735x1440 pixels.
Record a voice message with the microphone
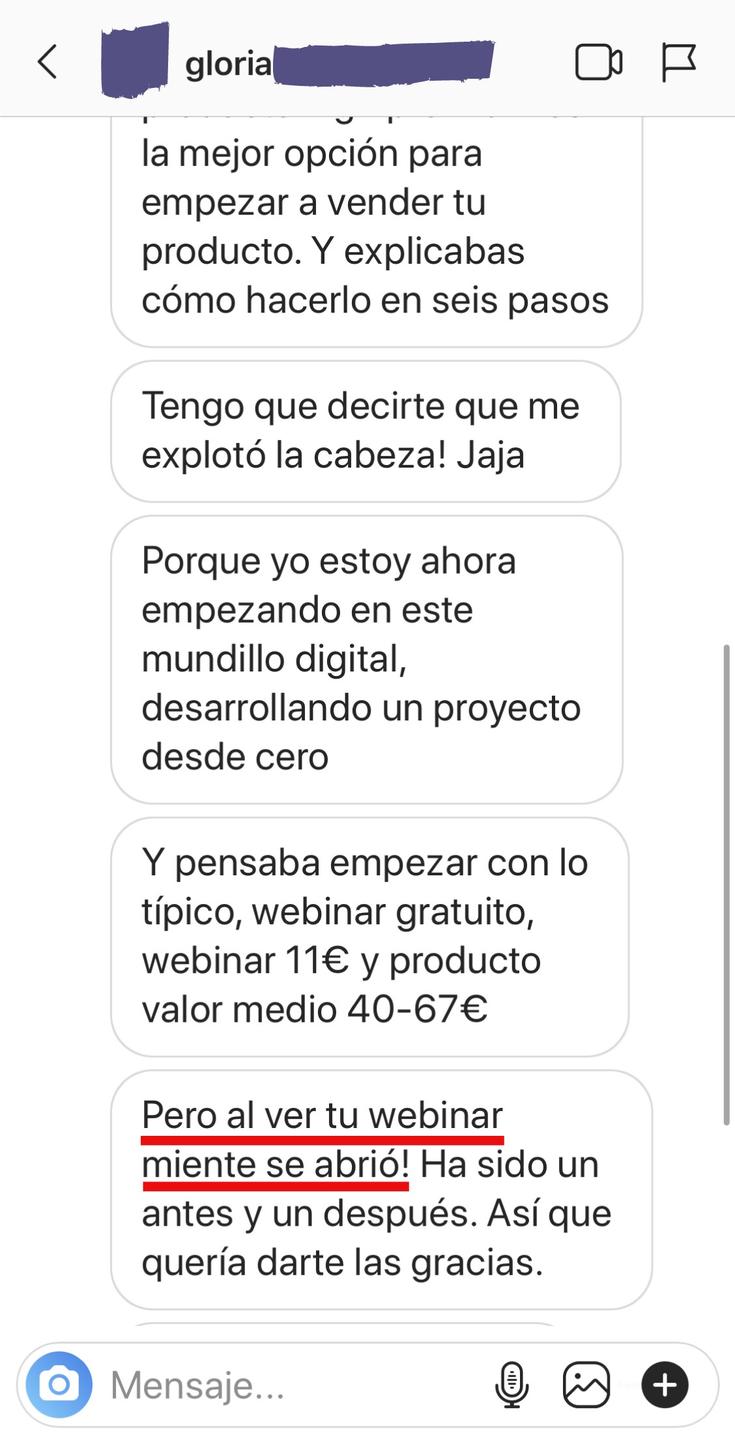coord(512,1385)
